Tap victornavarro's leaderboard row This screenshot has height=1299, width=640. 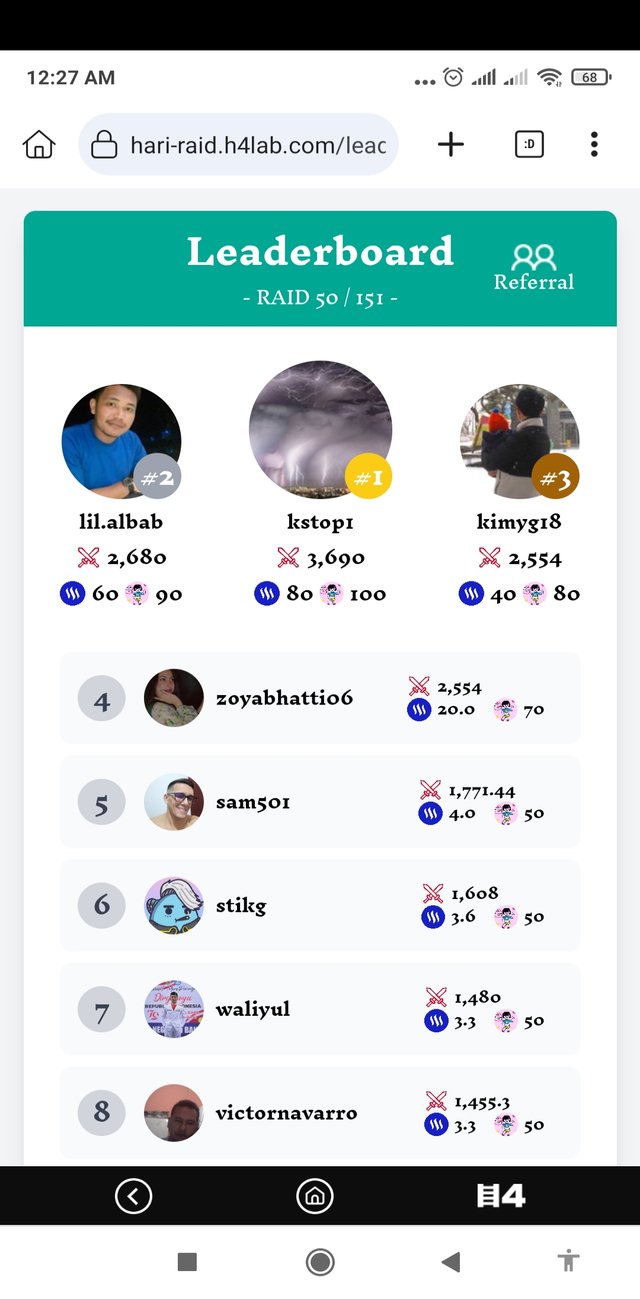pos(320,1112)
